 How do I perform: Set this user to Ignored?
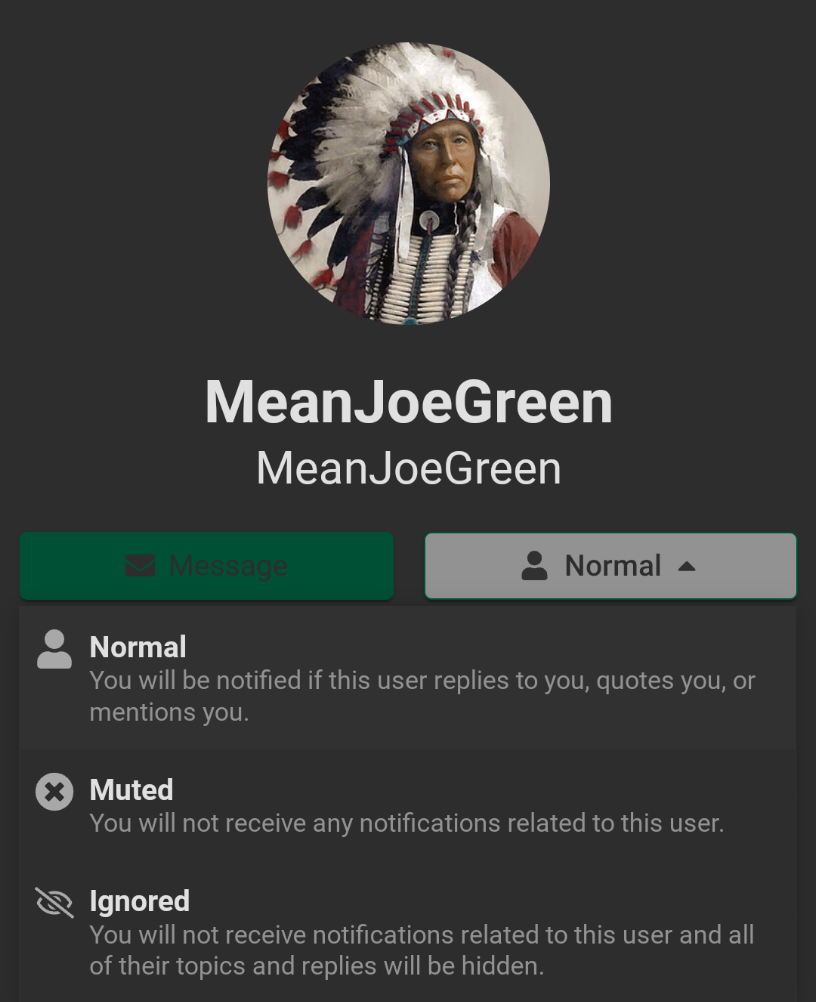[407, 933]
